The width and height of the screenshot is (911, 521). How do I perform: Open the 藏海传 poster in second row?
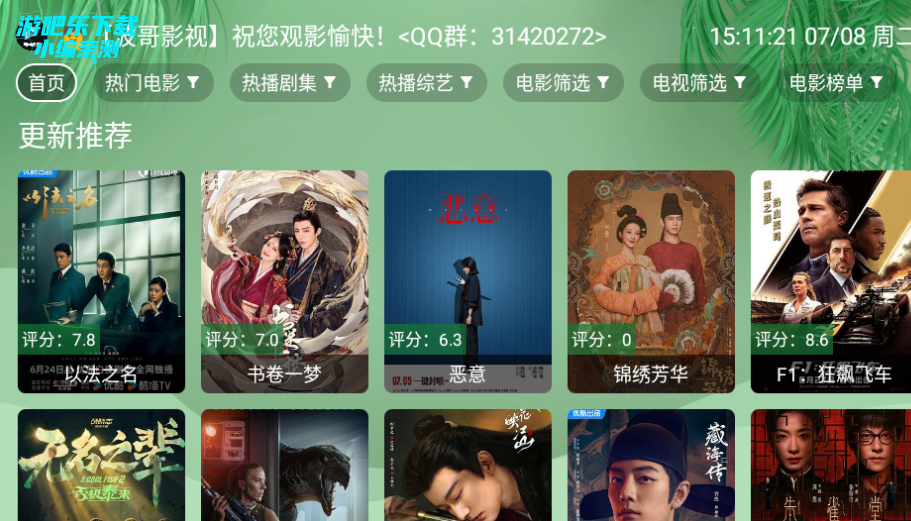pos(651,465)
